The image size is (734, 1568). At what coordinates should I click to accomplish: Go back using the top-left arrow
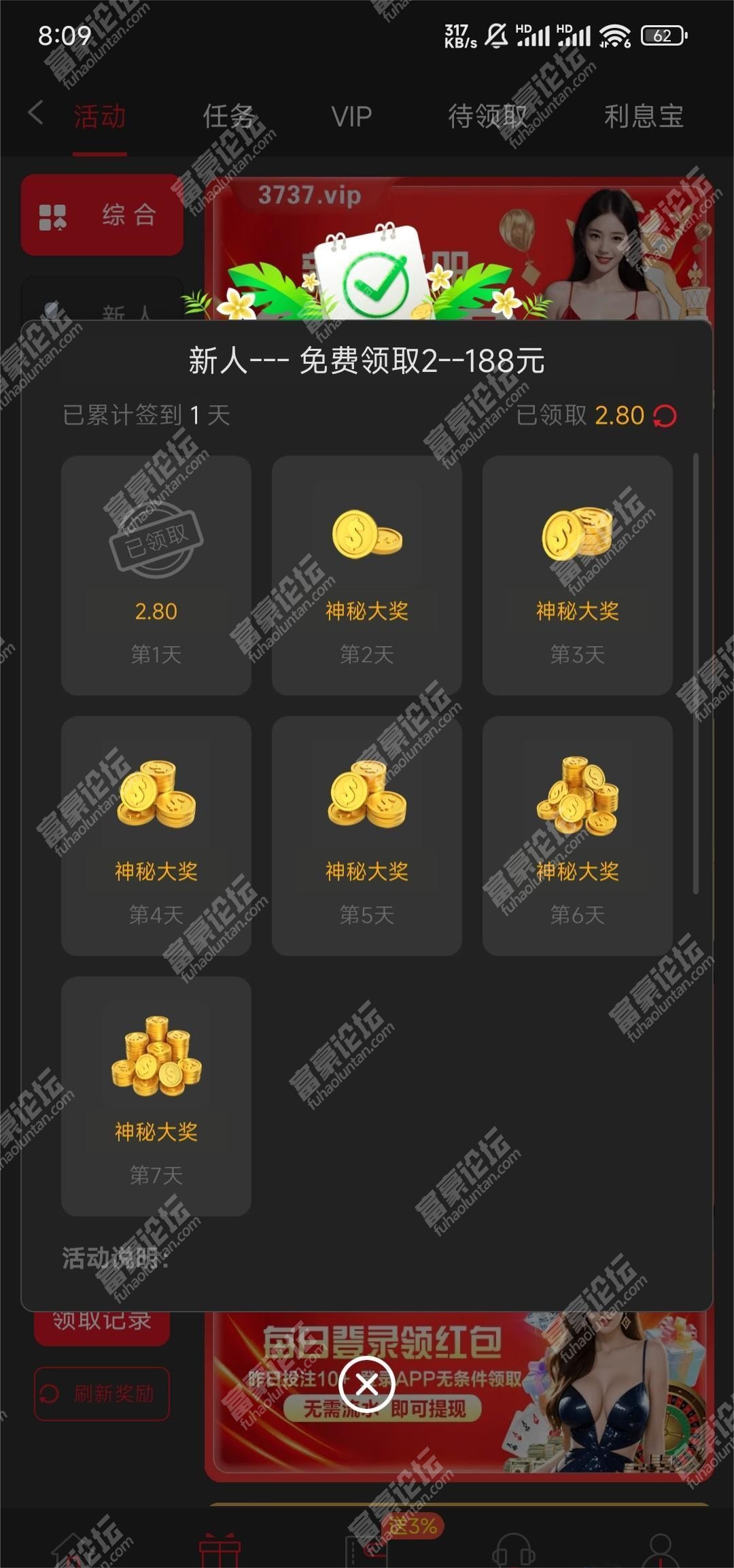pos(36,114)
